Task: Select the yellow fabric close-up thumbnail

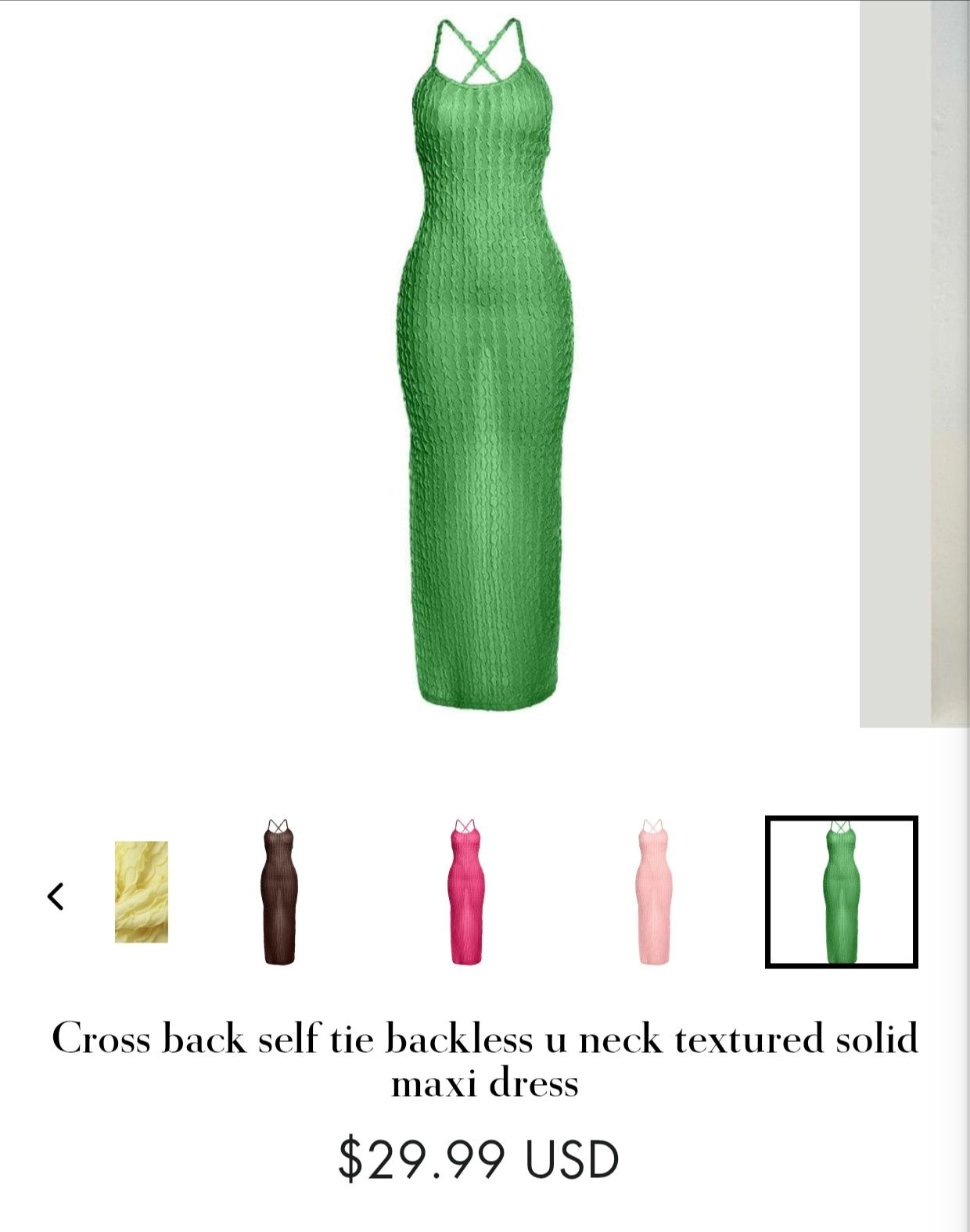Action: click(x=142, y=892)
